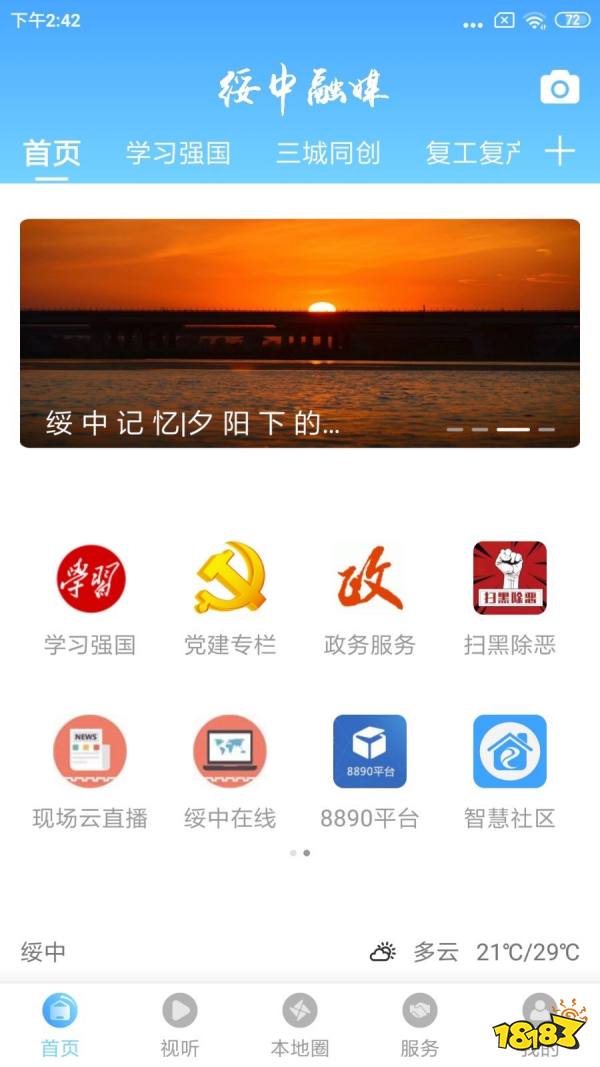
Task: Select the 复工复产 top tab
Action: pos(474,153)
